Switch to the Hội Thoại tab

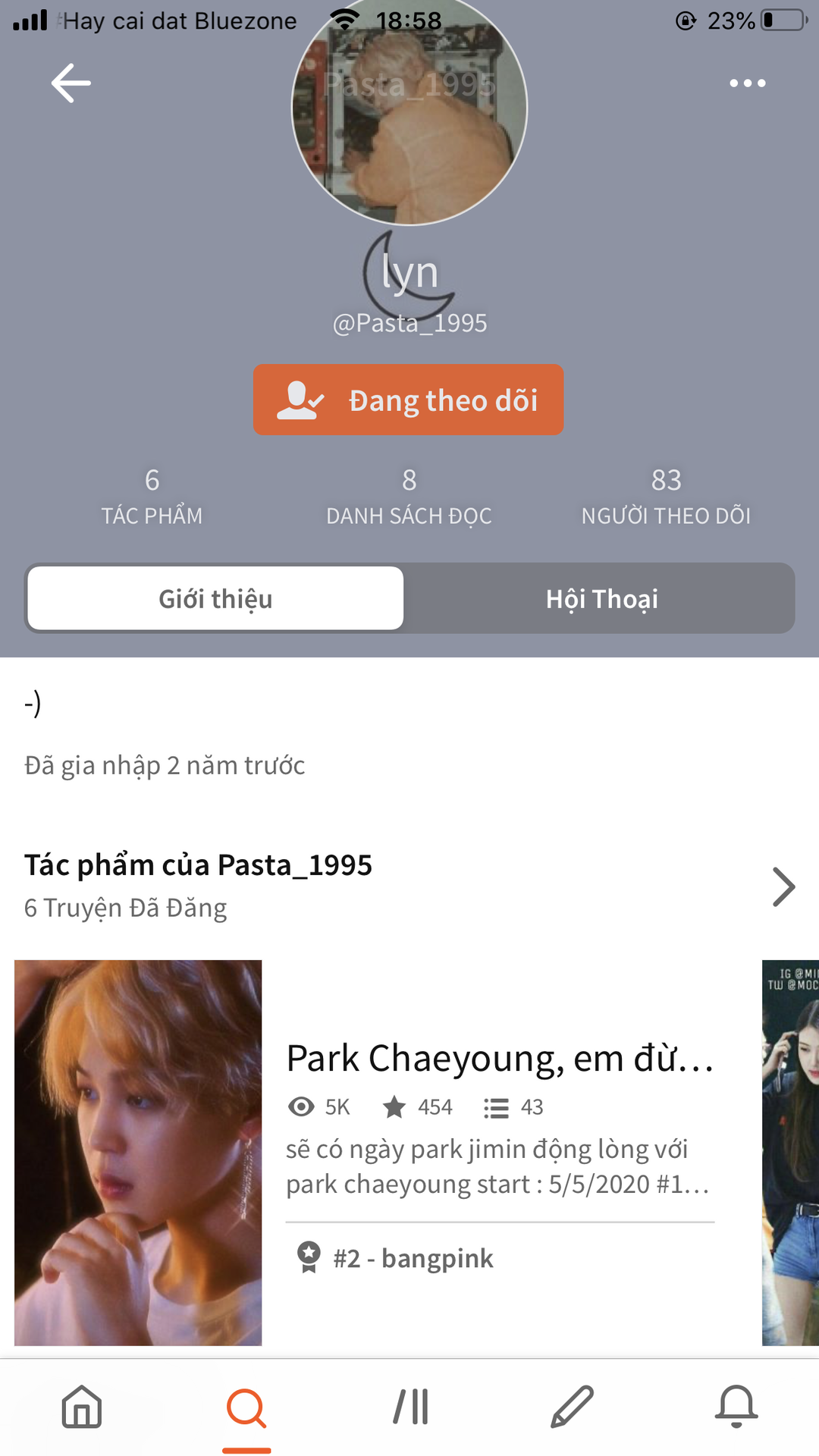click(x=601, y=598)
